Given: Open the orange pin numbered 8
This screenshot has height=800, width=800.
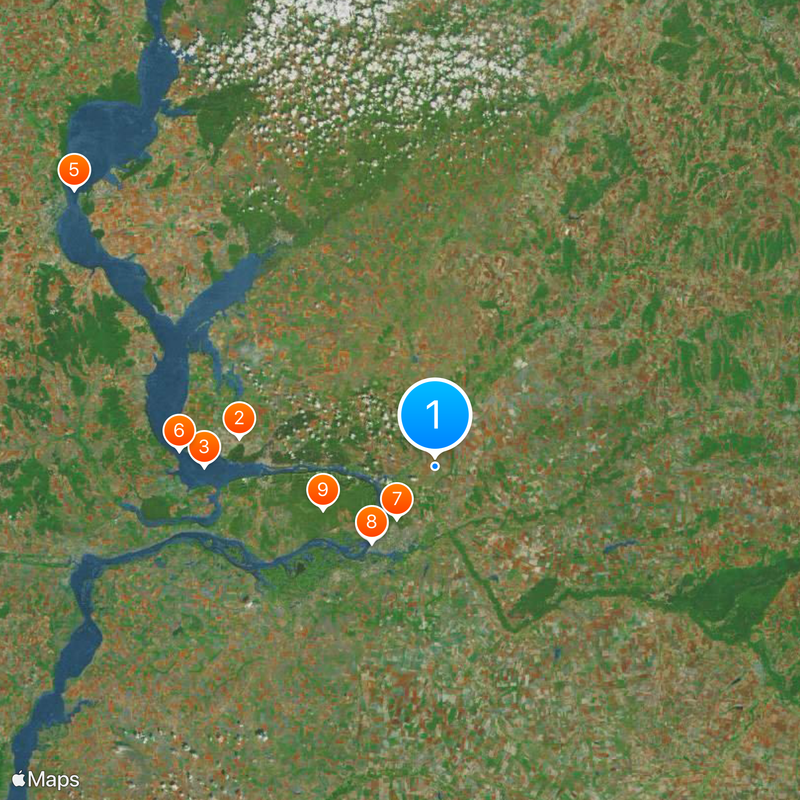Looking at the screenshot, I should pos(372,521).
